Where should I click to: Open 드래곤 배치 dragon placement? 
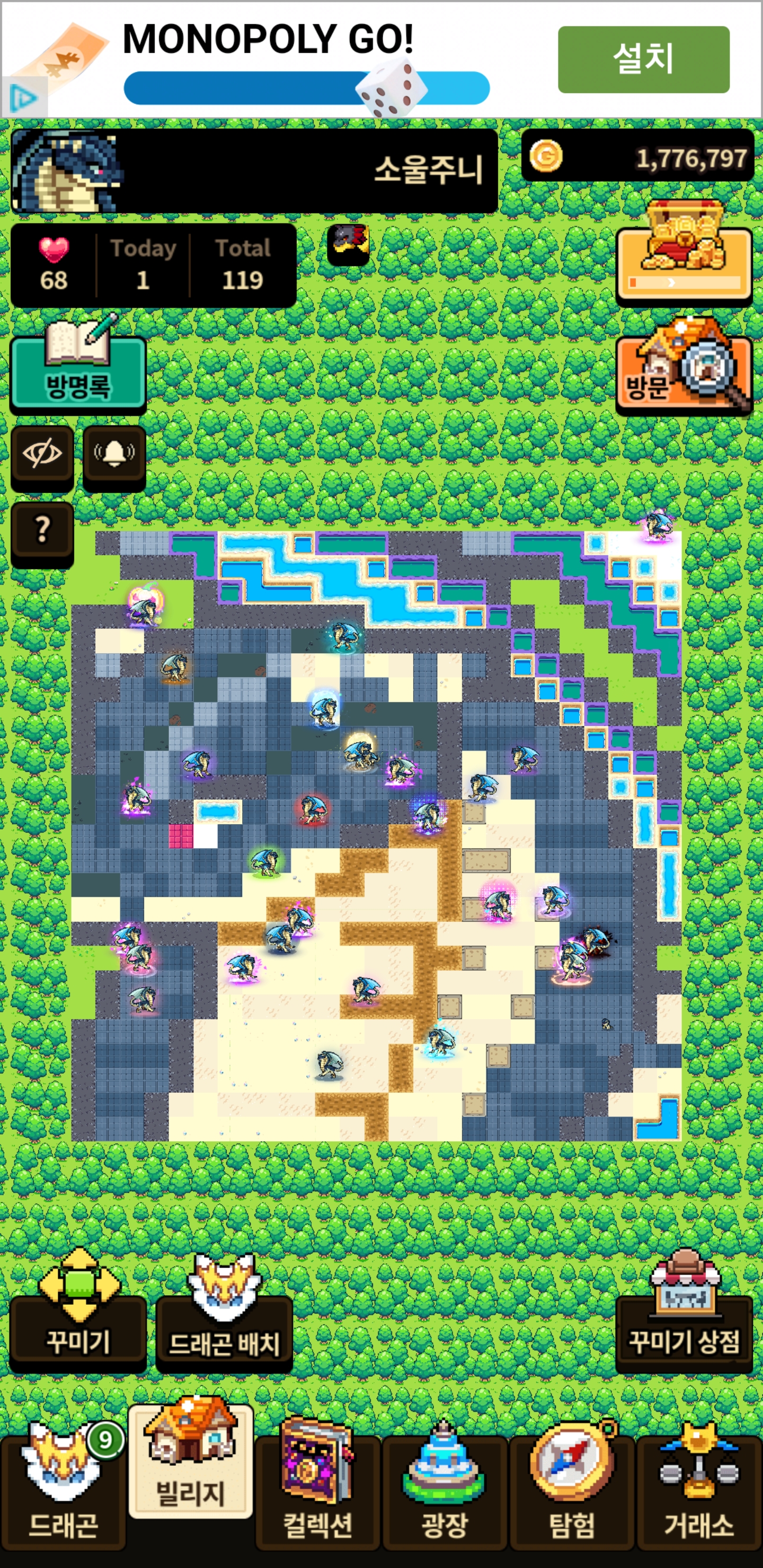[224, 1315]
